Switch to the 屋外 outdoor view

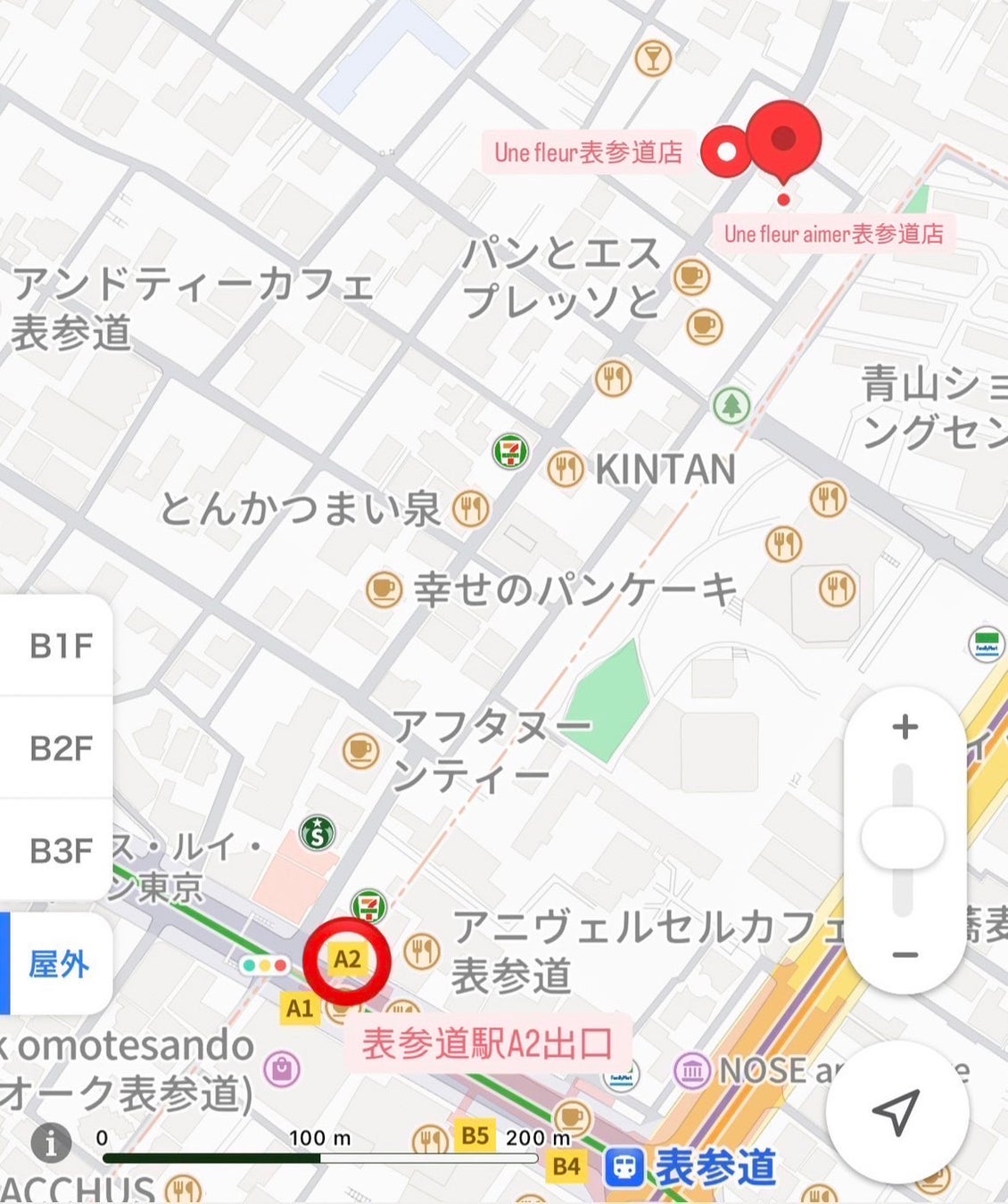tap(59, 964)
